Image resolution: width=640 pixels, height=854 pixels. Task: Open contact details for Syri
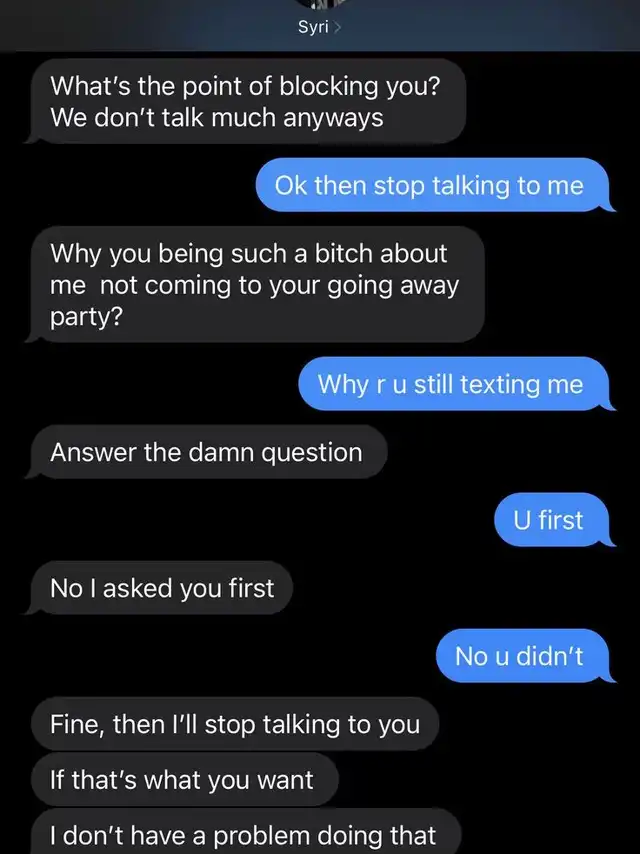click(320, 26)
